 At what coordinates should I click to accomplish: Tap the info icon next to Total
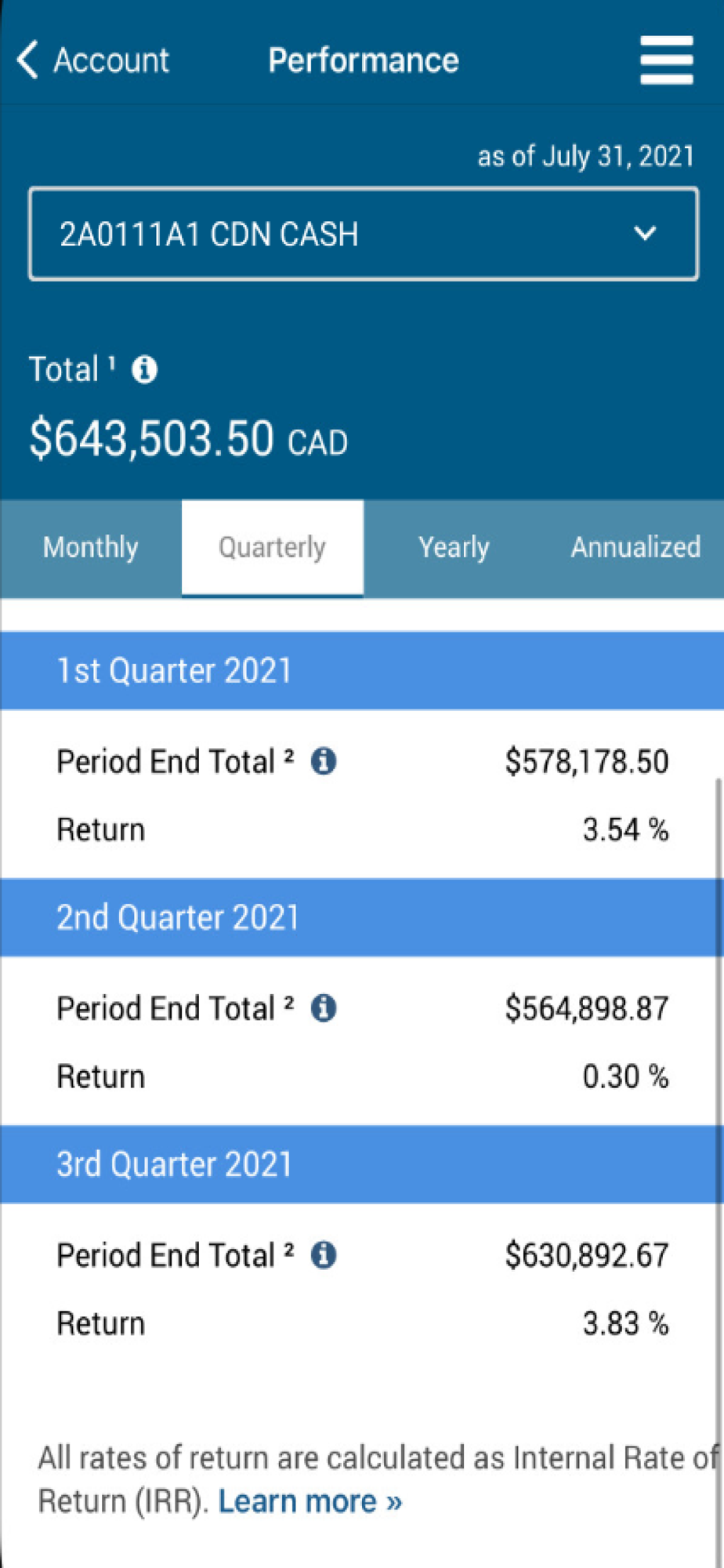point(144,368)
